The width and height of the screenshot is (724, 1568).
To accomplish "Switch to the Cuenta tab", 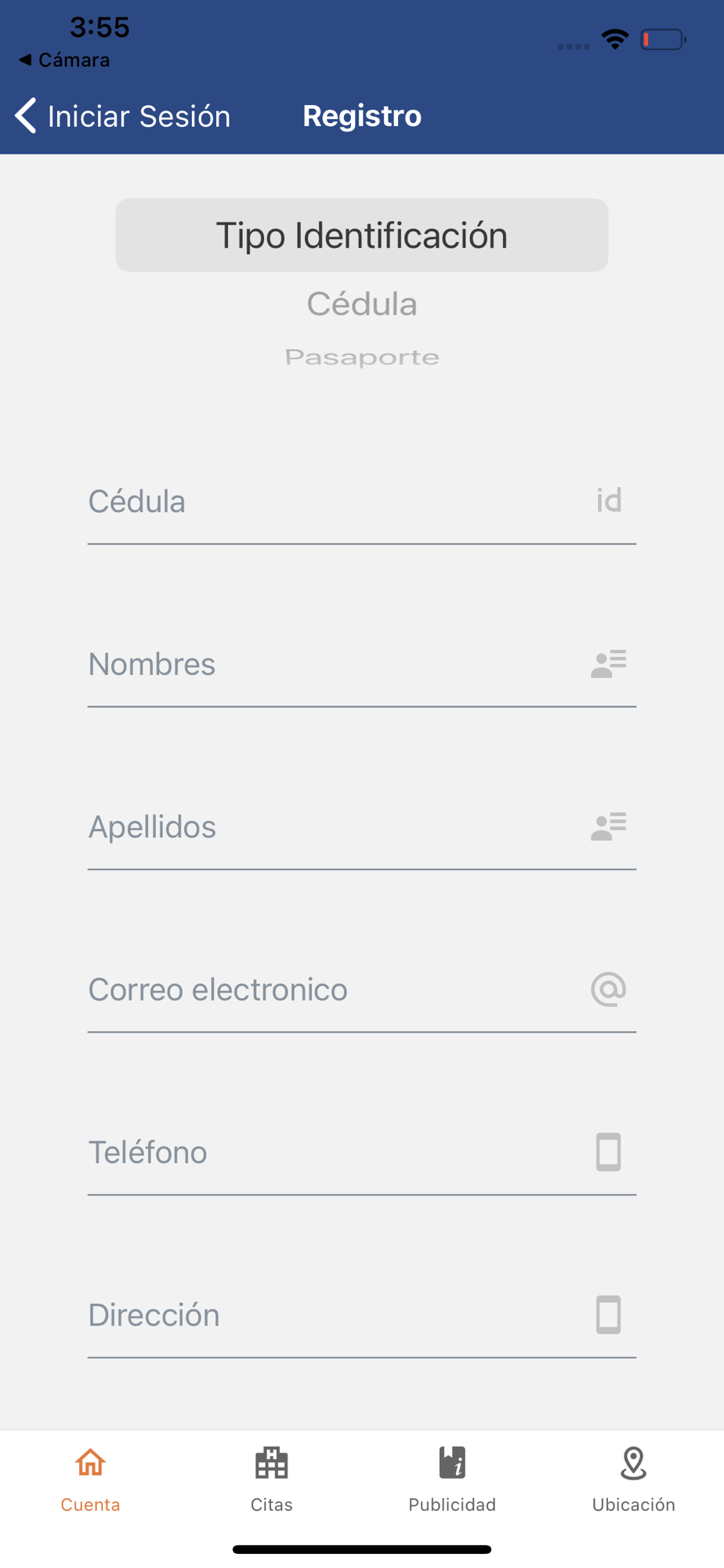I will [90, 1479].
